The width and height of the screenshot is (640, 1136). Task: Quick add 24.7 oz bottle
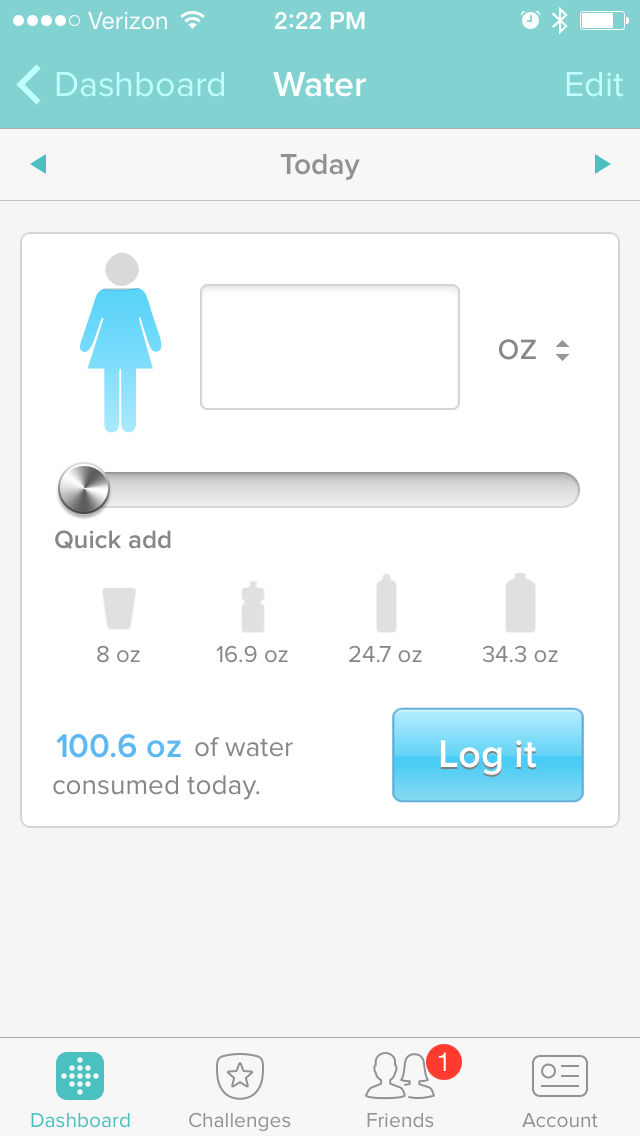pyautogui.click(x=385, y=620)
